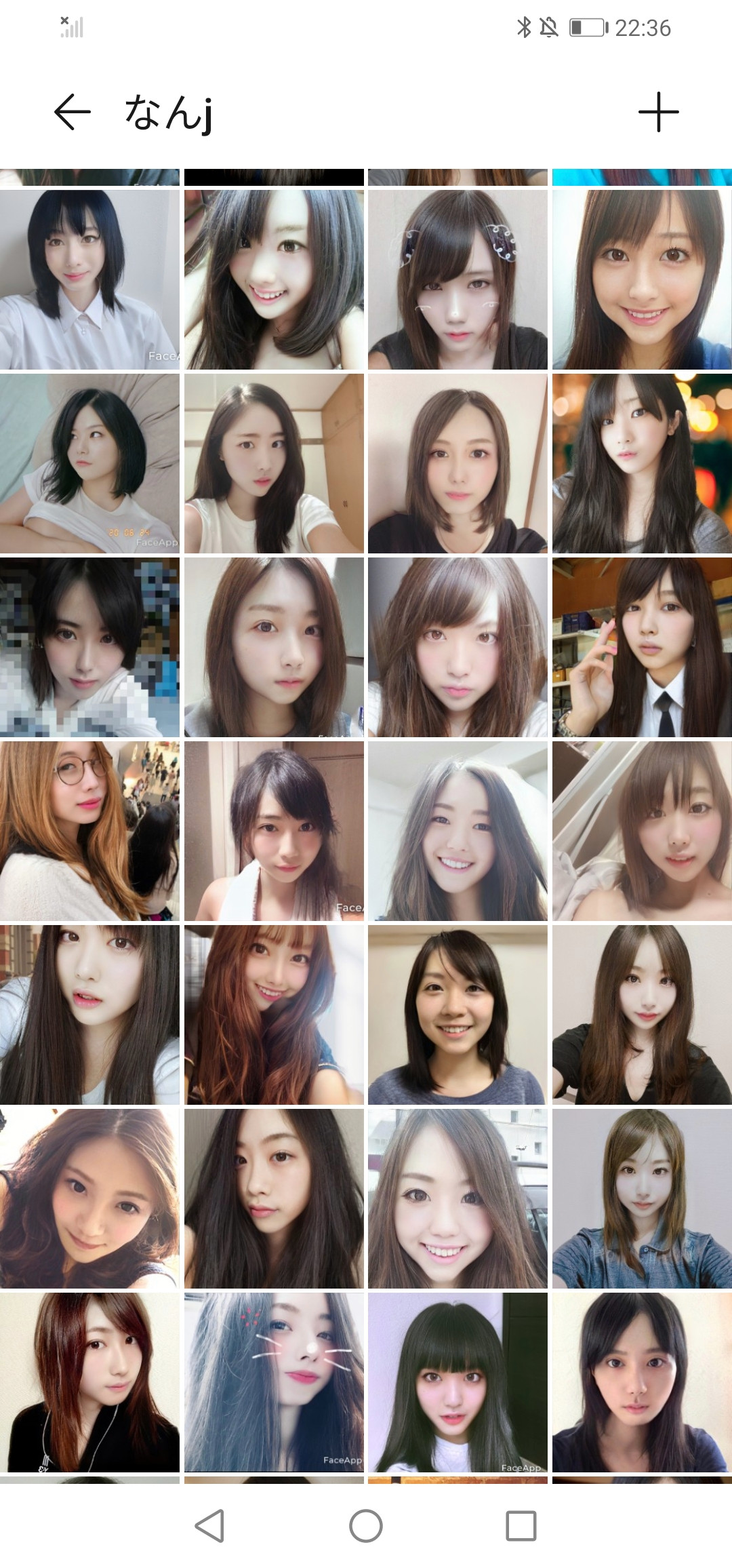Tap the plus icon to add photos
Image resolution: width=732 pixels, height=1568 pixels.
click(x=658, y=112)
